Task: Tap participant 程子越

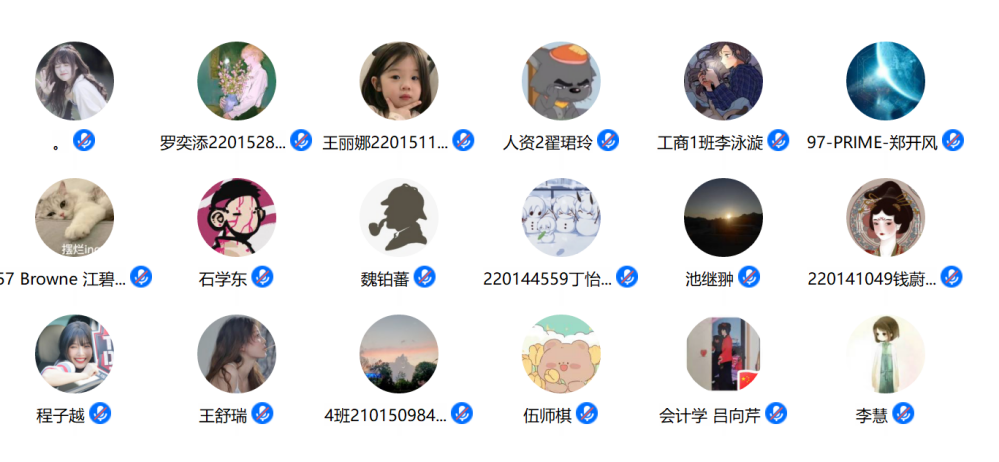Action: point(74,354)
